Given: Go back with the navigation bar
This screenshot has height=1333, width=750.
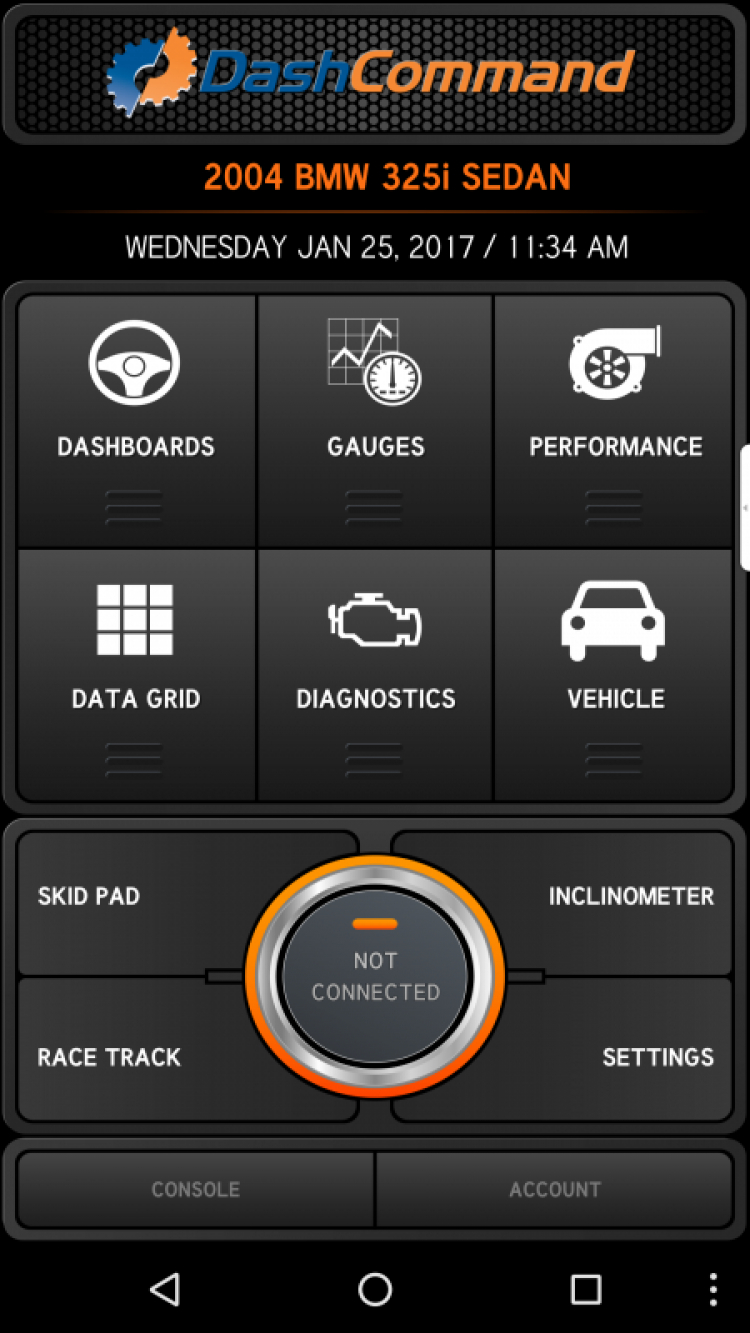Looking at the screenshot, I should [165, 1290].
